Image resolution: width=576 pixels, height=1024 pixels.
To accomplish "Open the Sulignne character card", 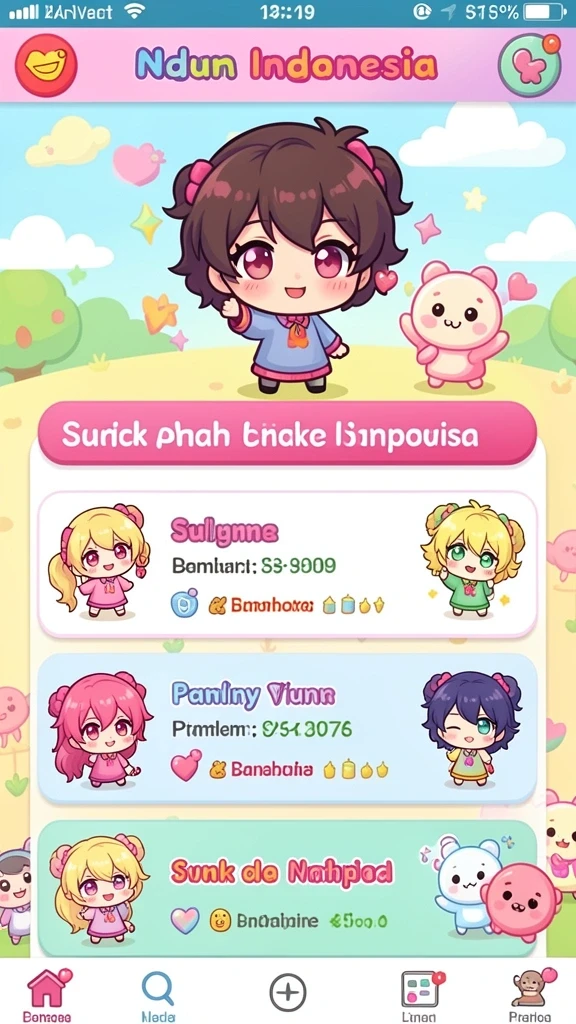I will tap(287, 564).
